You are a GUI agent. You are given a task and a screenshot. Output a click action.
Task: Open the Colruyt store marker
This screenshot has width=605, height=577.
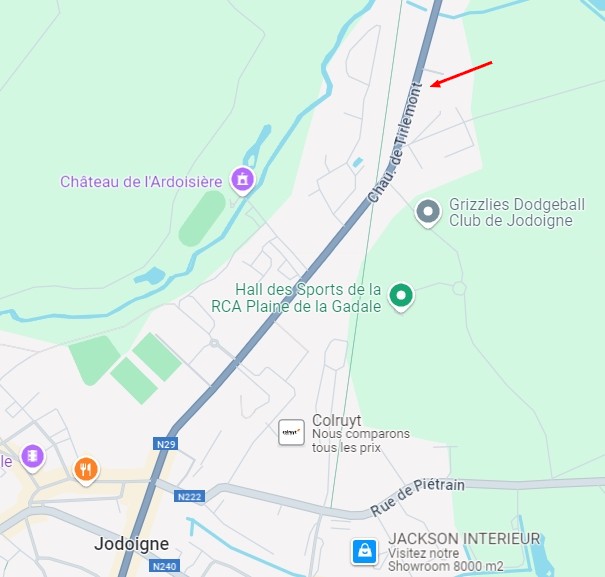click(x=291, y=432)
